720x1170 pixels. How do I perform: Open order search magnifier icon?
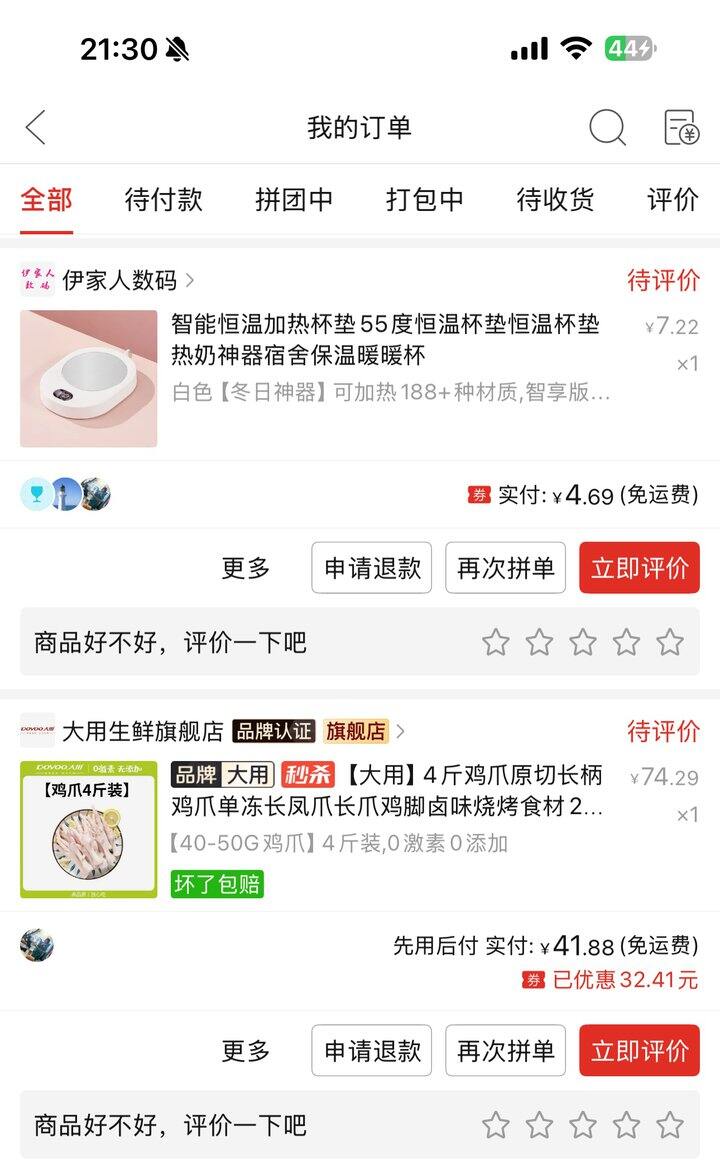607,128
